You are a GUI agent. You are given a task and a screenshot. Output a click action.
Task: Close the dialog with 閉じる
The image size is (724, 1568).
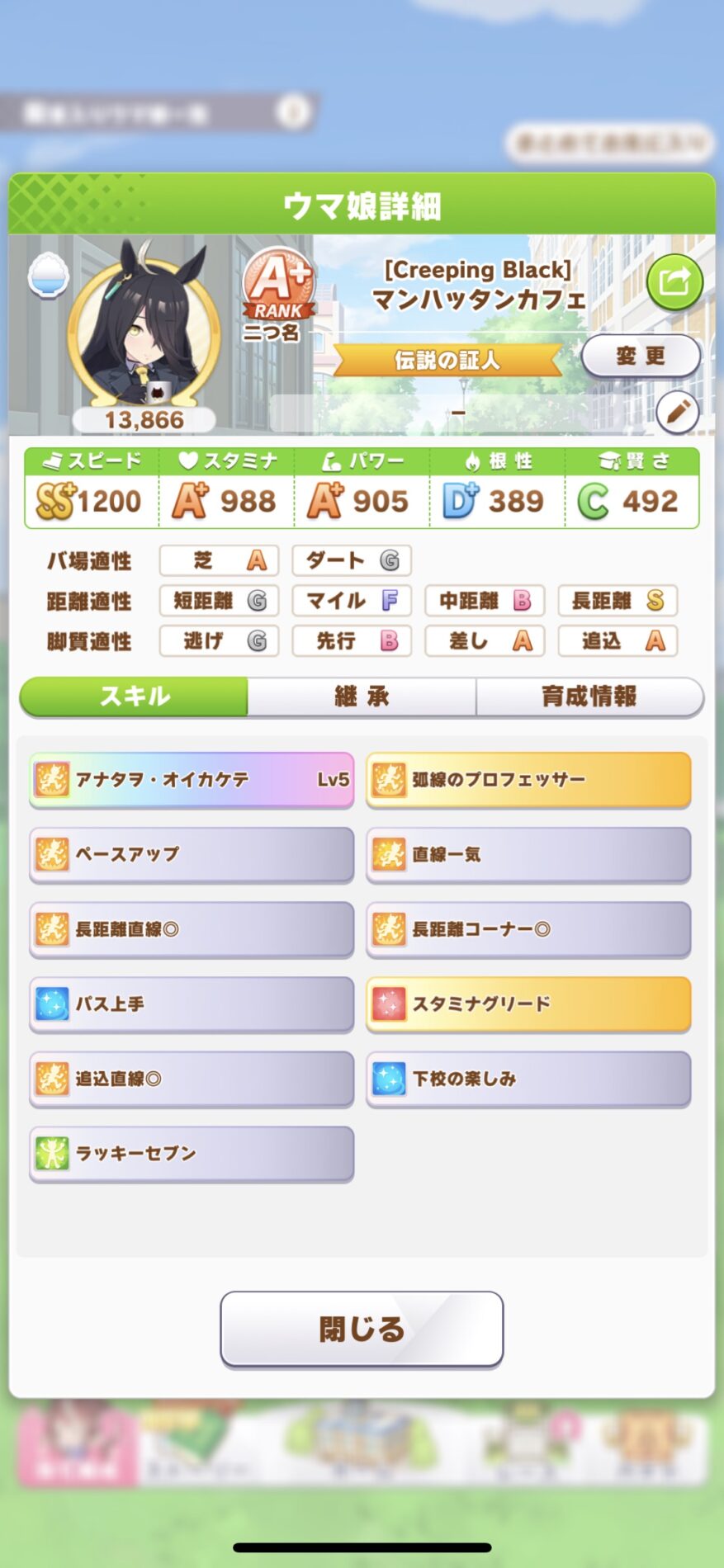[x=362, y=1329]
